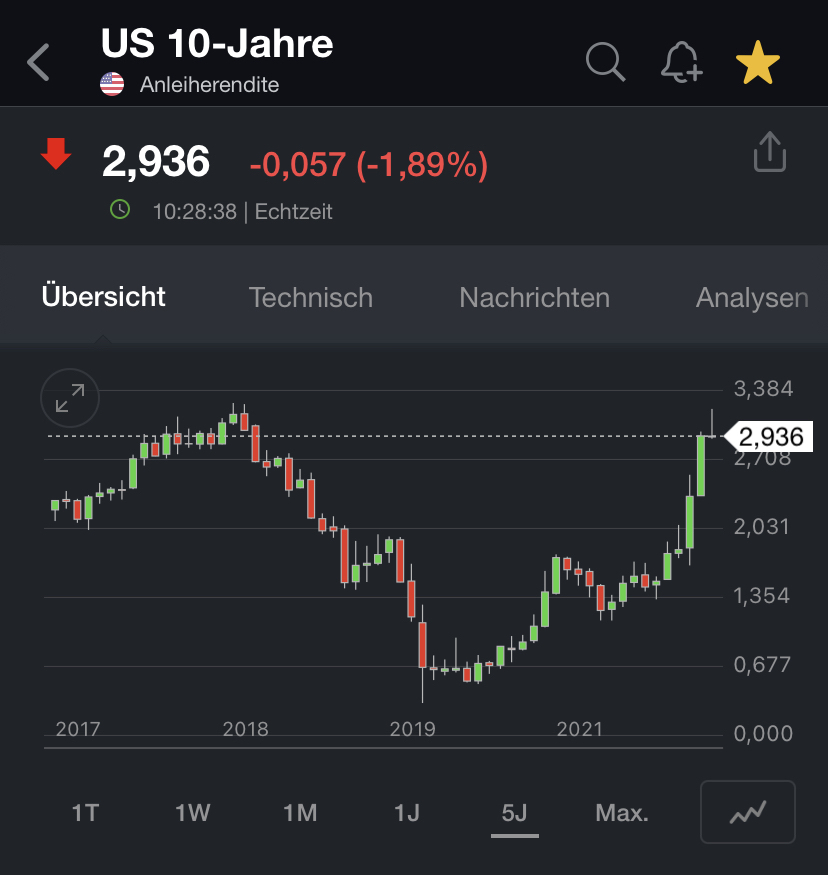Open the Nachrichten tab
The image size is (828, 875).
point(534,297)
